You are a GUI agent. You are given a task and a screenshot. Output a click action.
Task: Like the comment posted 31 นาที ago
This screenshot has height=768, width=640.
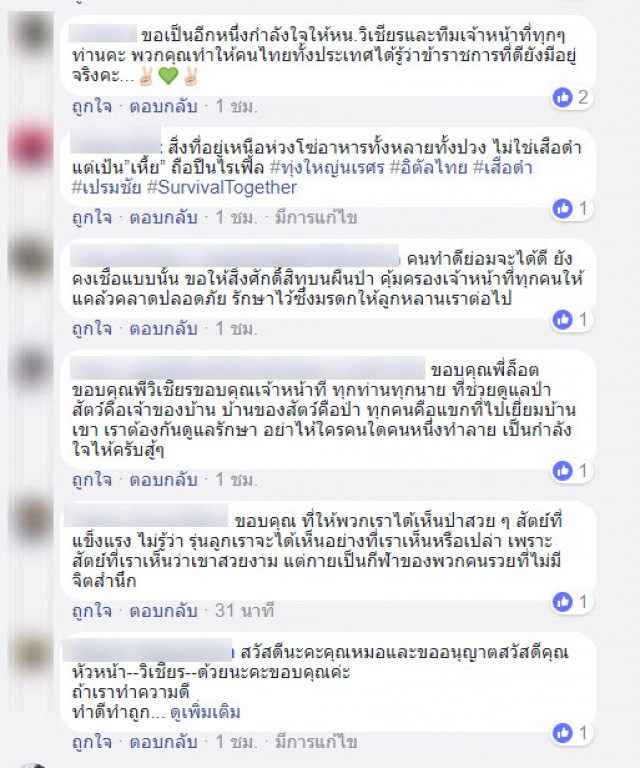91,610
